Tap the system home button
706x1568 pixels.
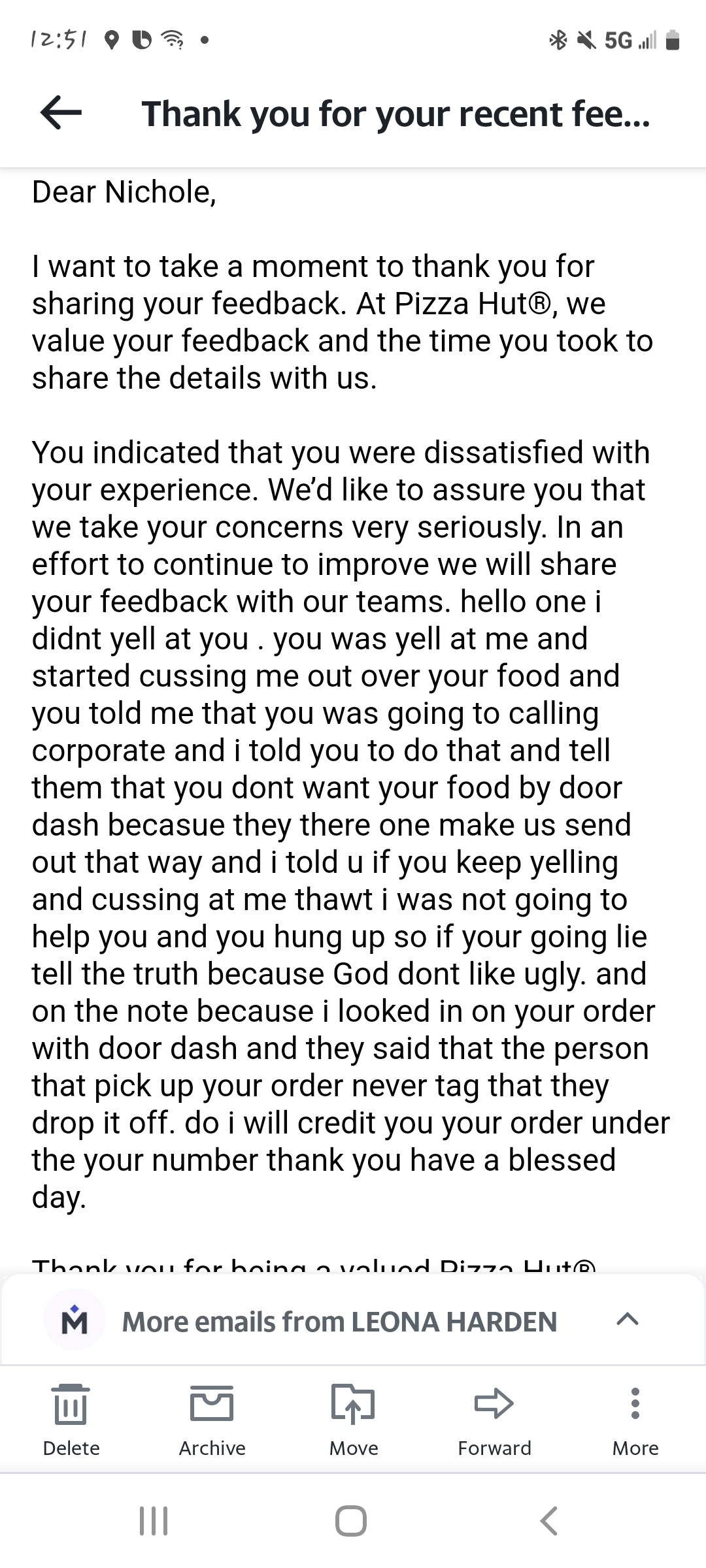pyautogui.click(x=351, y=1520)
